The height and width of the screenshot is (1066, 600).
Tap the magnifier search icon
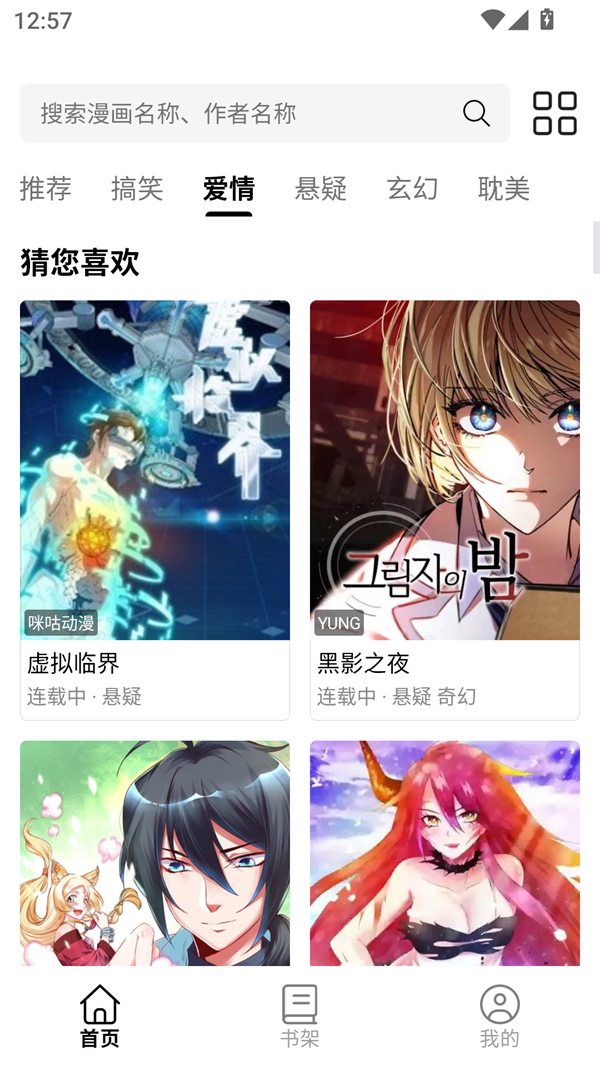tap(476, 114)
